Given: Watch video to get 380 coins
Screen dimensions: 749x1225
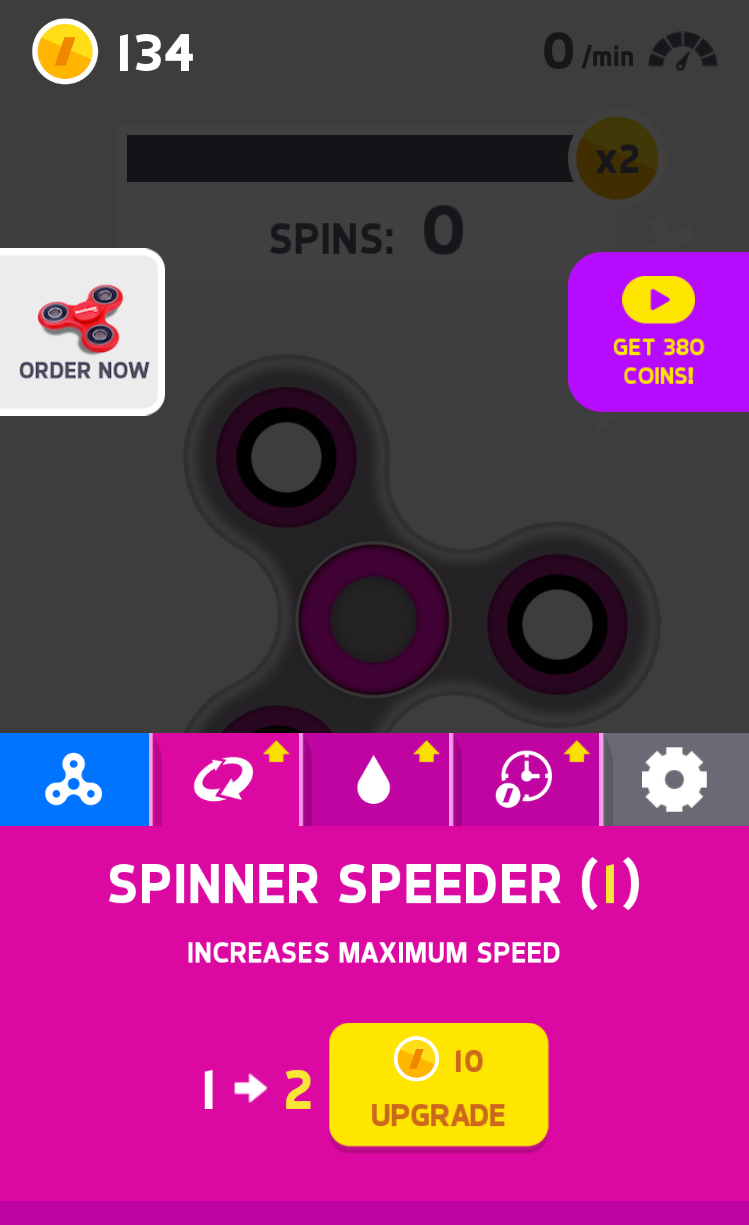Looking at the screenshot, I should coord(658,332).
